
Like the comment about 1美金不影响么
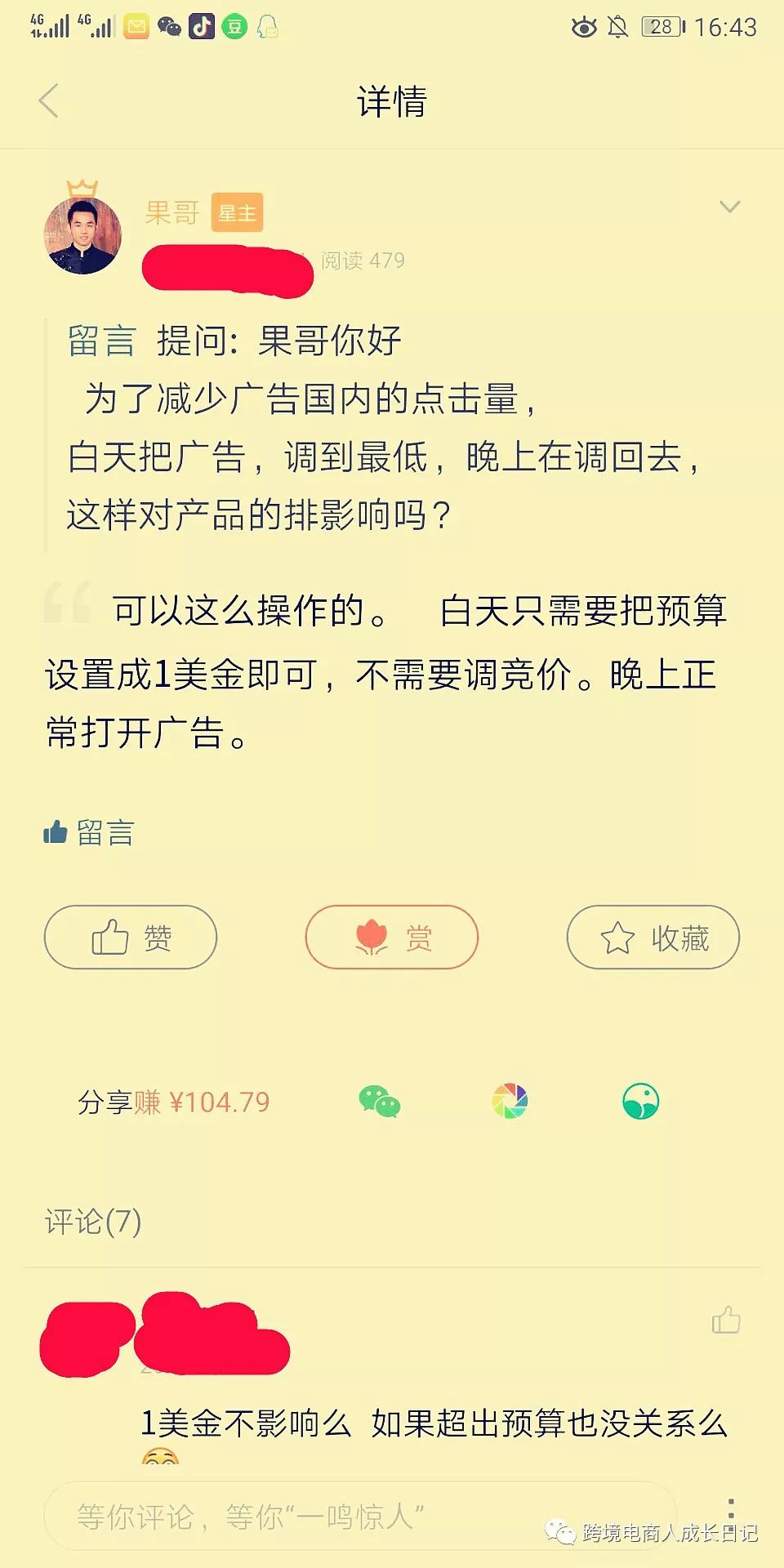coord(725,1321)
